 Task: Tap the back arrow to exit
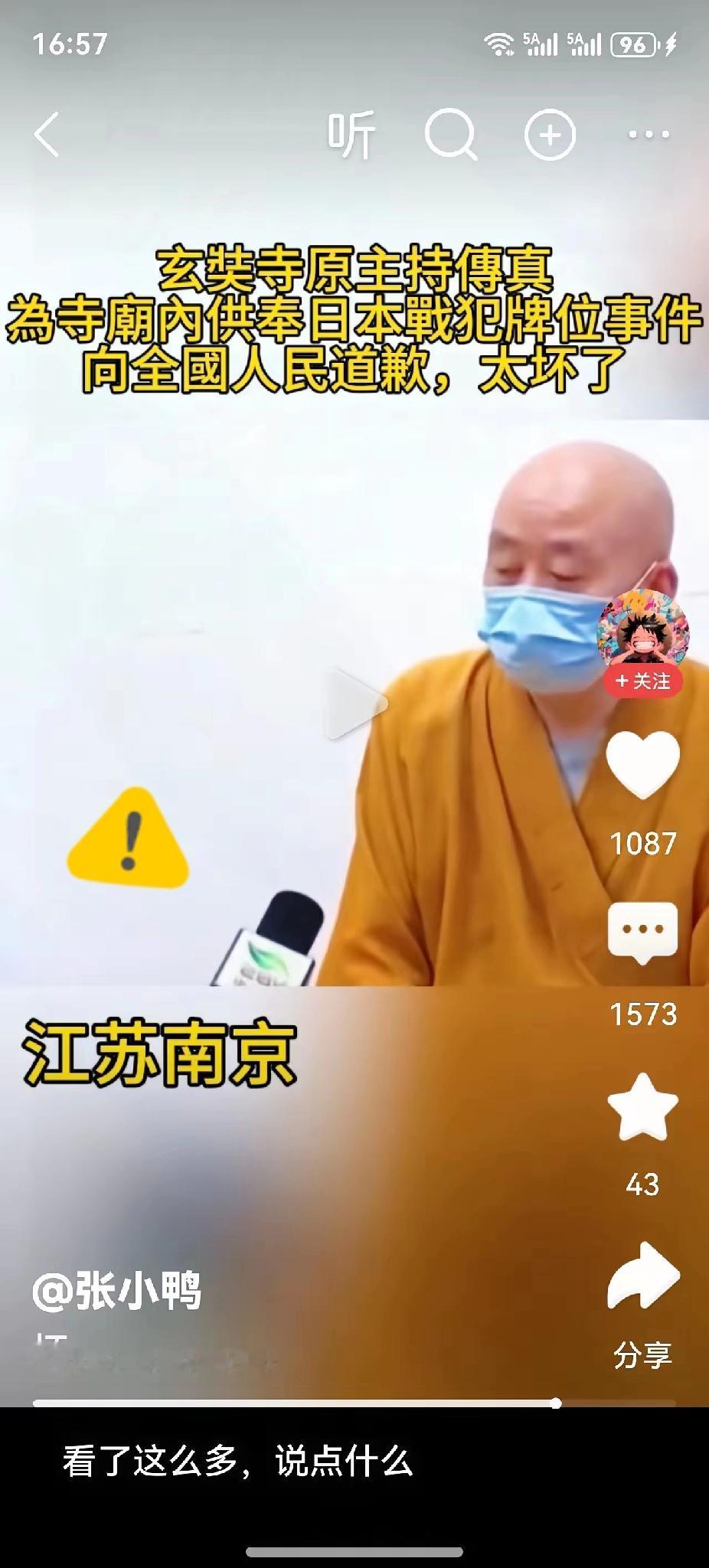[x=46, y=132]
